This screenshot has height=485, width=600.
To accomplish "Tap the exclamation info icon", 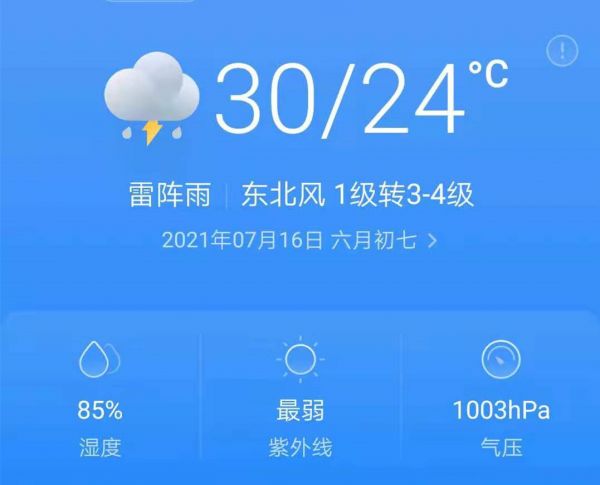I will tap(563, 50).
